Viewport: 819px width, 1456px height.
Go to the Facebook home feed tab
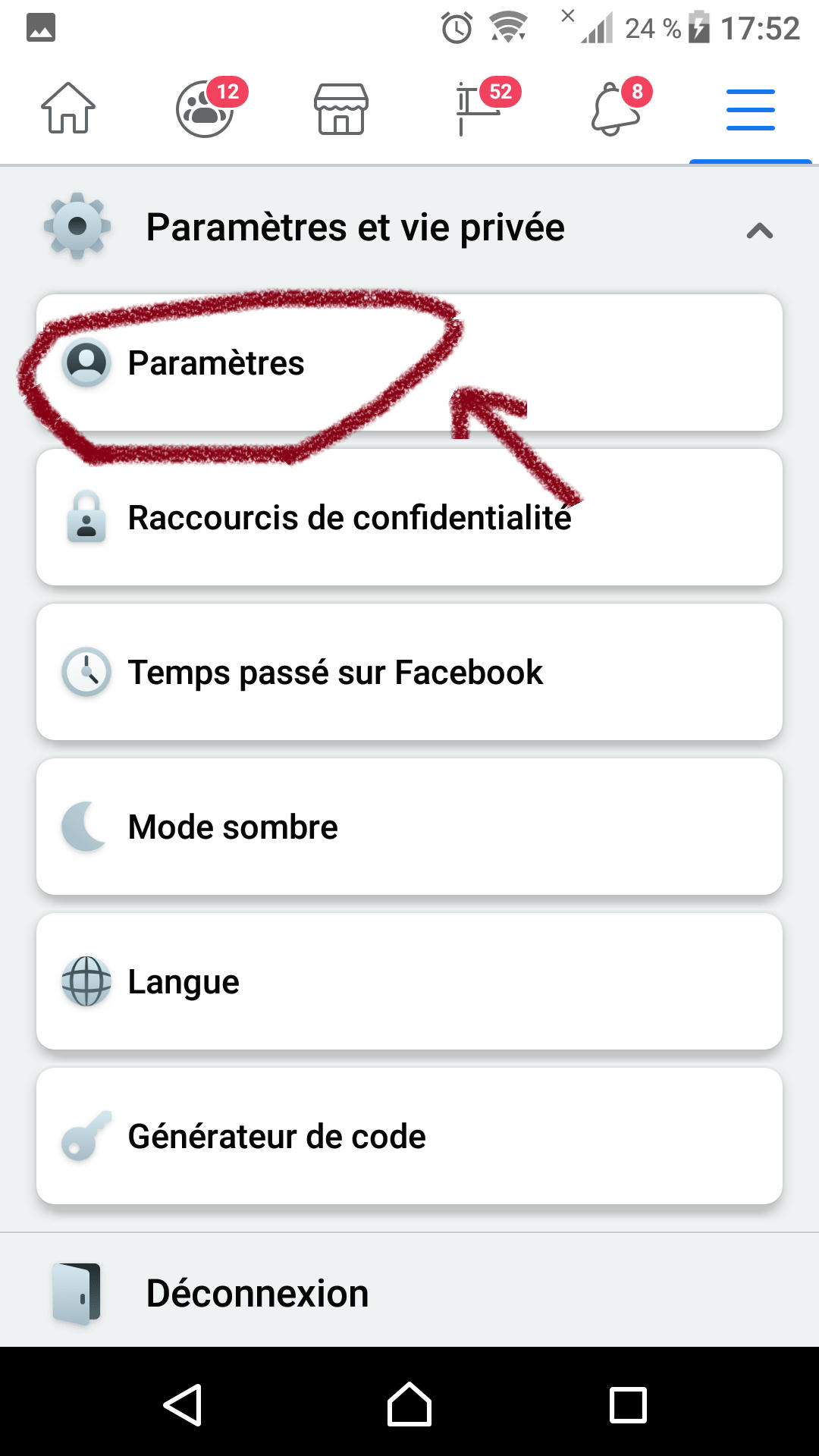tap(68, 108)
